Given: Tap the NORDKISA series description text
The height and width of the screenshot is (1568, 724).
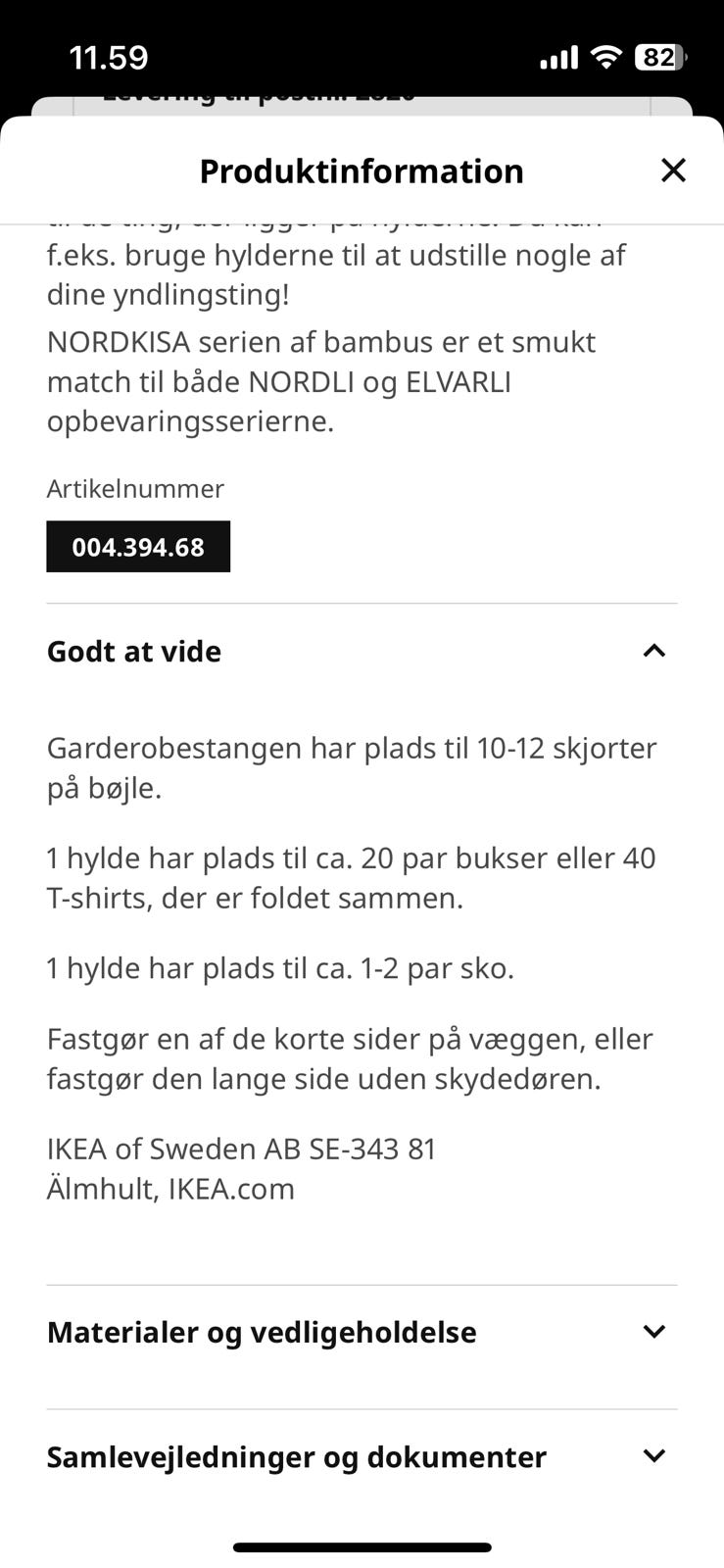Looking at the screenshot, I should click(x=321, y=381).
